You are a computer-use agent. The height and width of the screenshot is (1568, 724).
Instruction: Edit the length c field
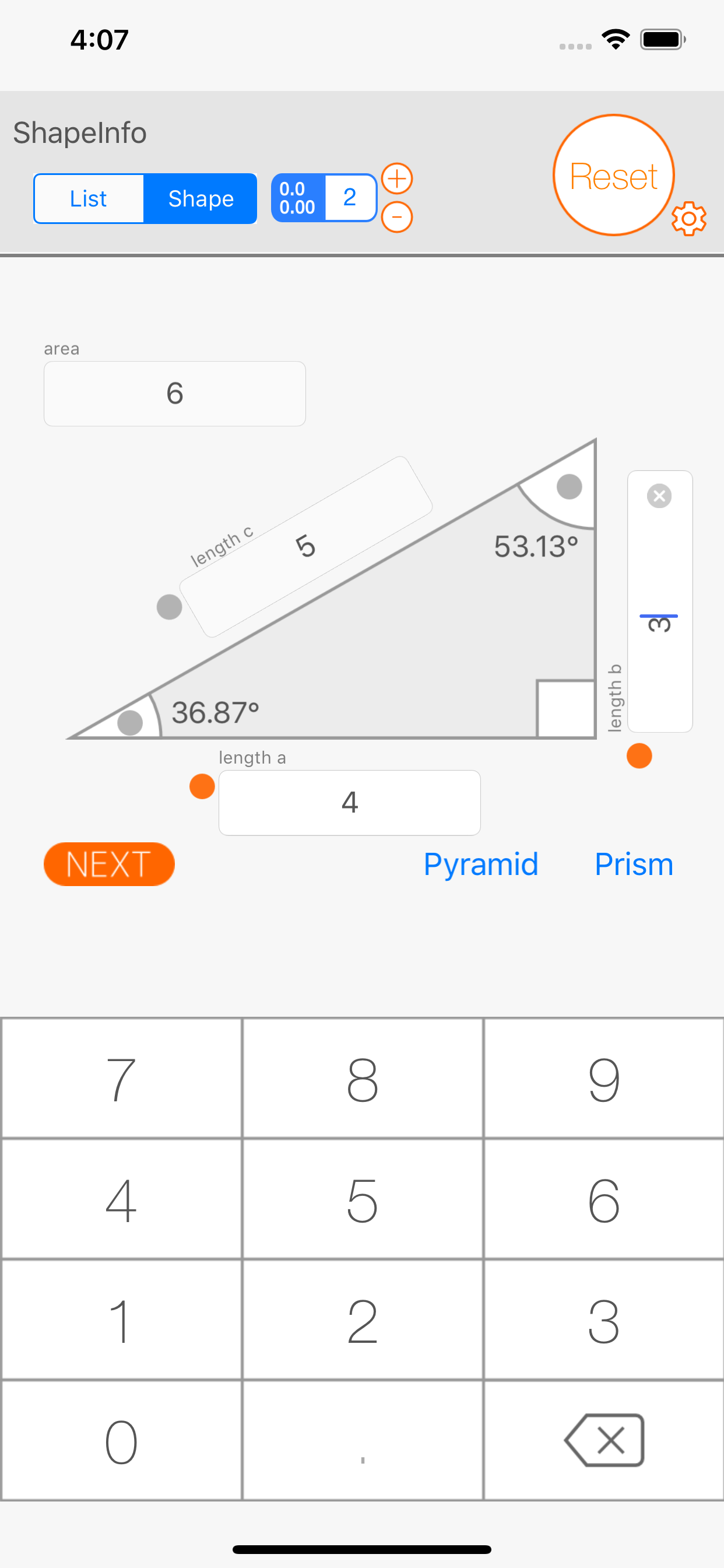click(306, 546)
